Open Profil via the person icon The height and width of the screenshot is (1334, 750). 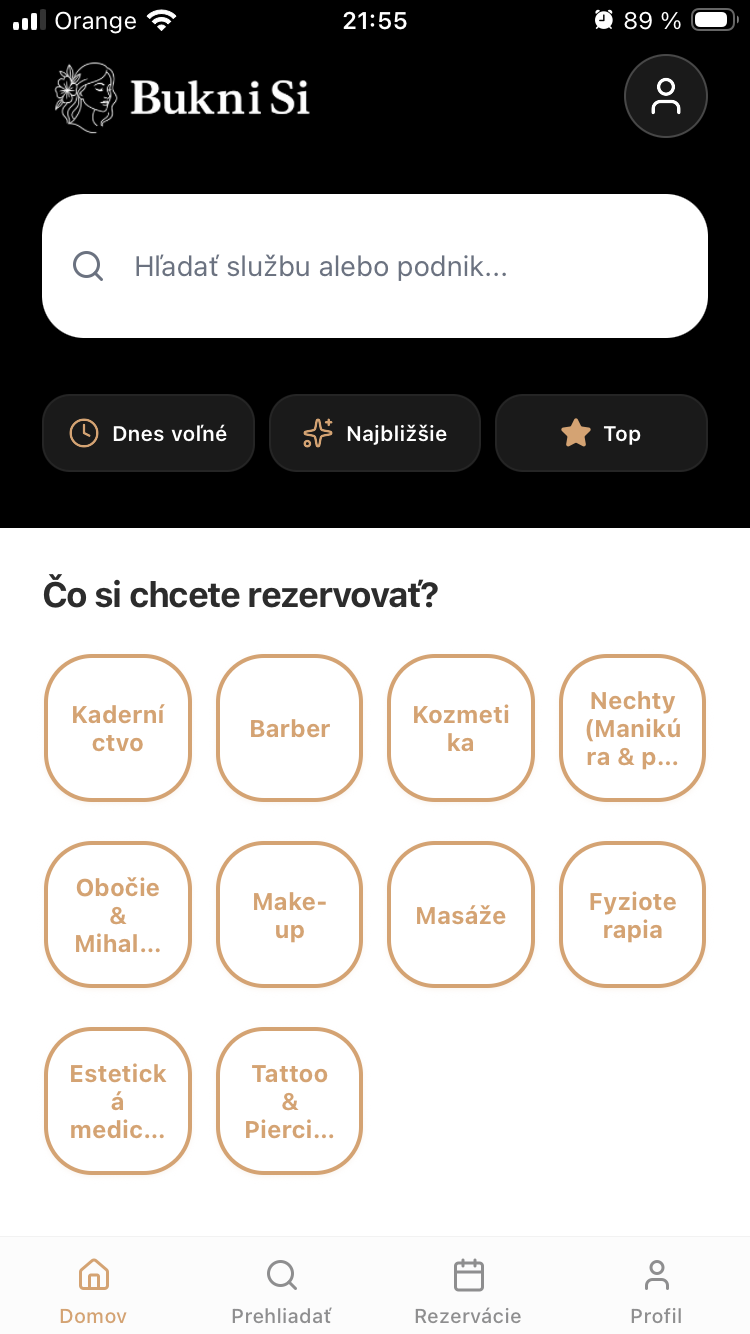(656, 1274)
